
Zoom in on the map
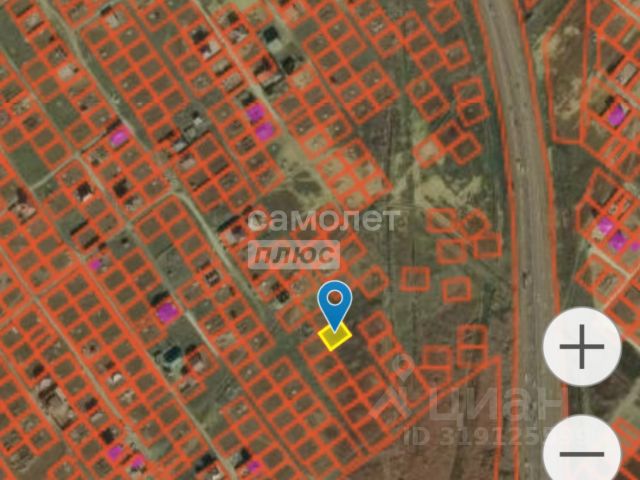click(582, 347)
